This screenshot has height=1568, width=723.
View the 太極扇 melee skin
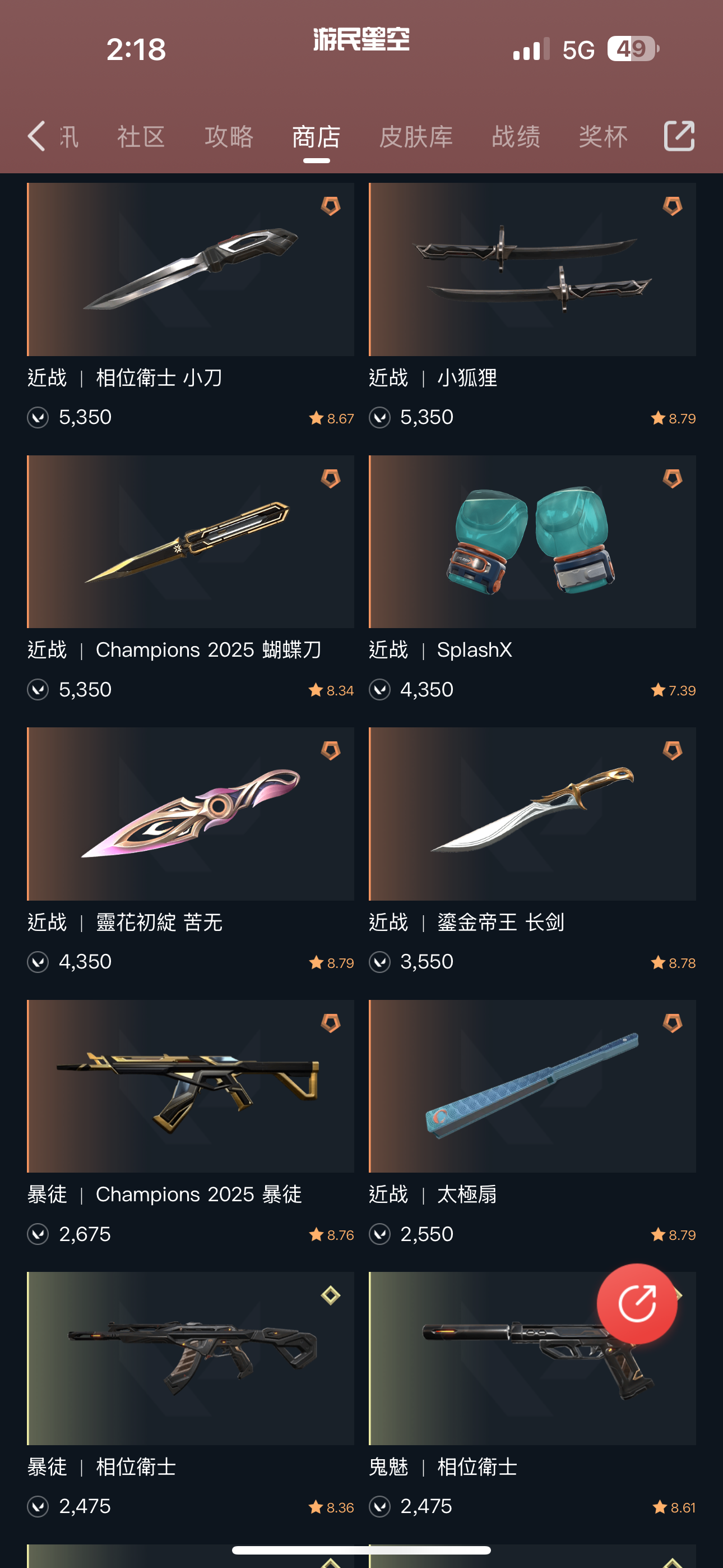(x=532, y=1086)
